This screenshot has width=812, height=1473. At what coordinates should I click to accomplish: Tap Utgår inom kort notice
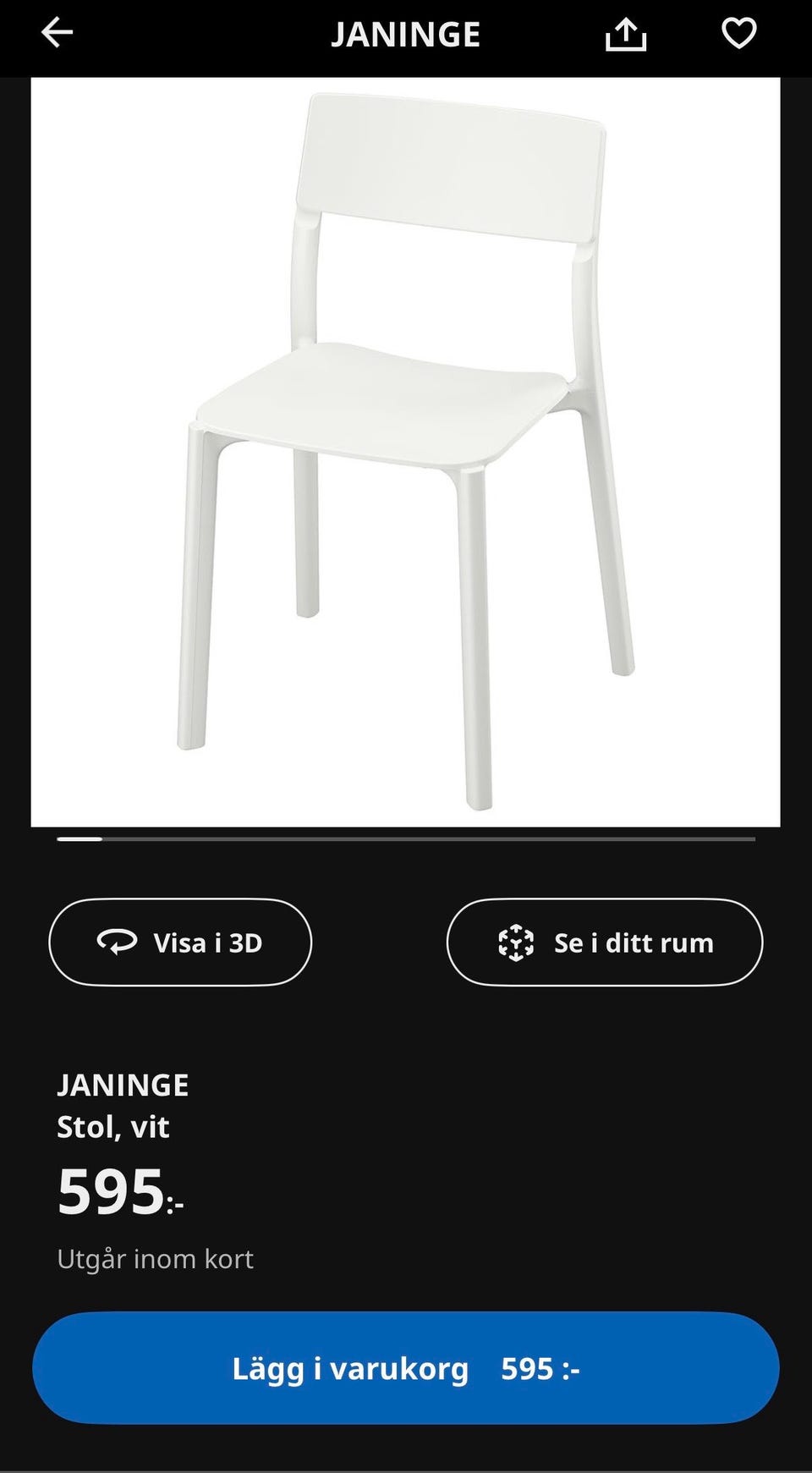[156, 1258]
